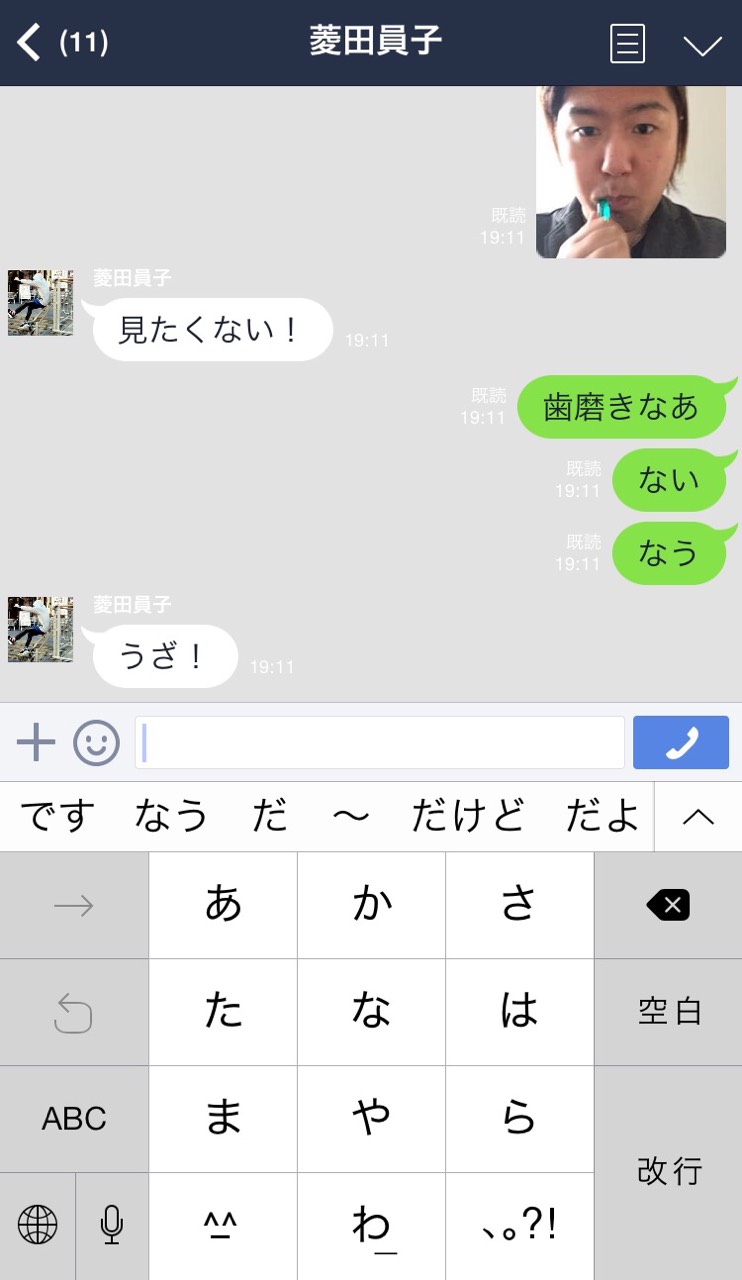Go back to the chat list
742x1280 pixels.
point(30,43)
